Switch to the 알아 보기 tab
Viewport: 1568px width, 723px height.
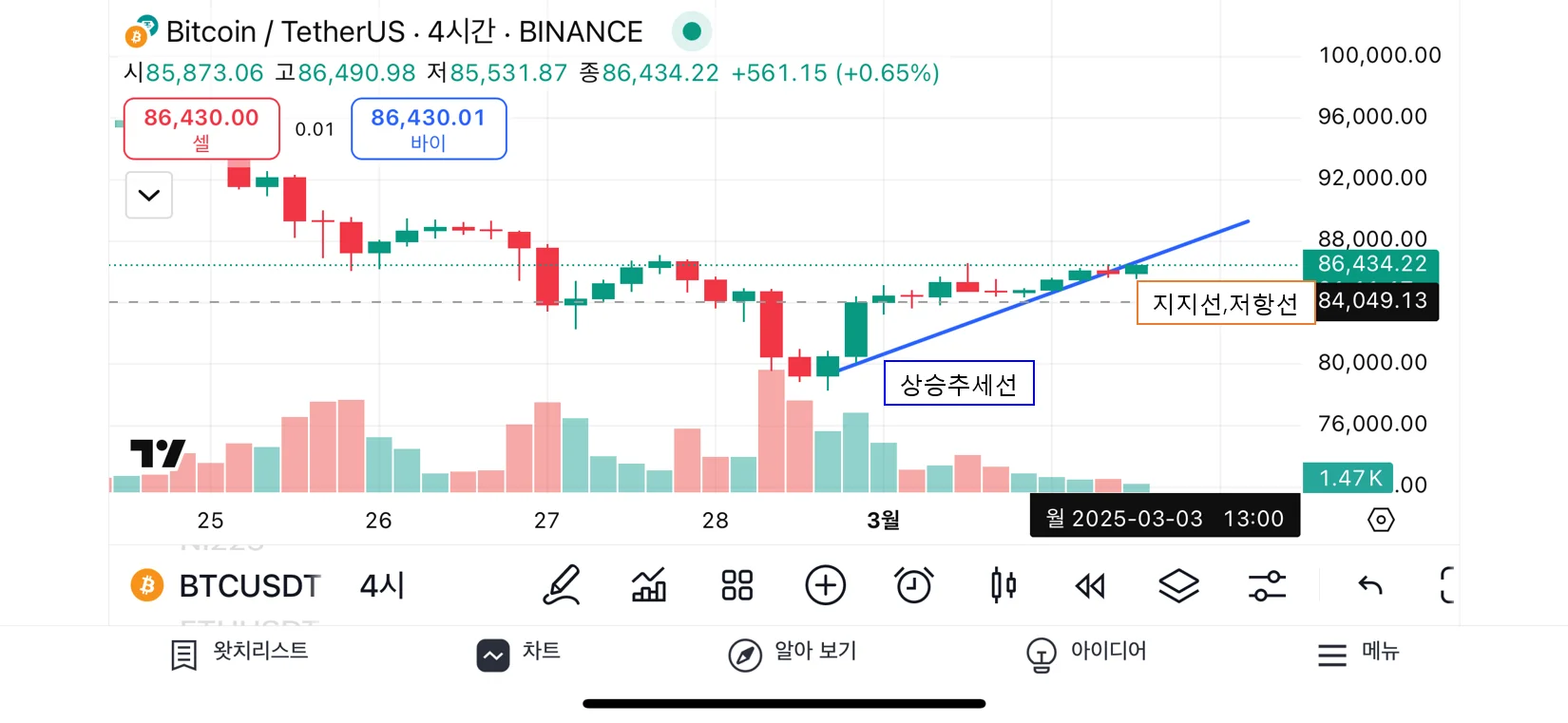click(793, 653)
